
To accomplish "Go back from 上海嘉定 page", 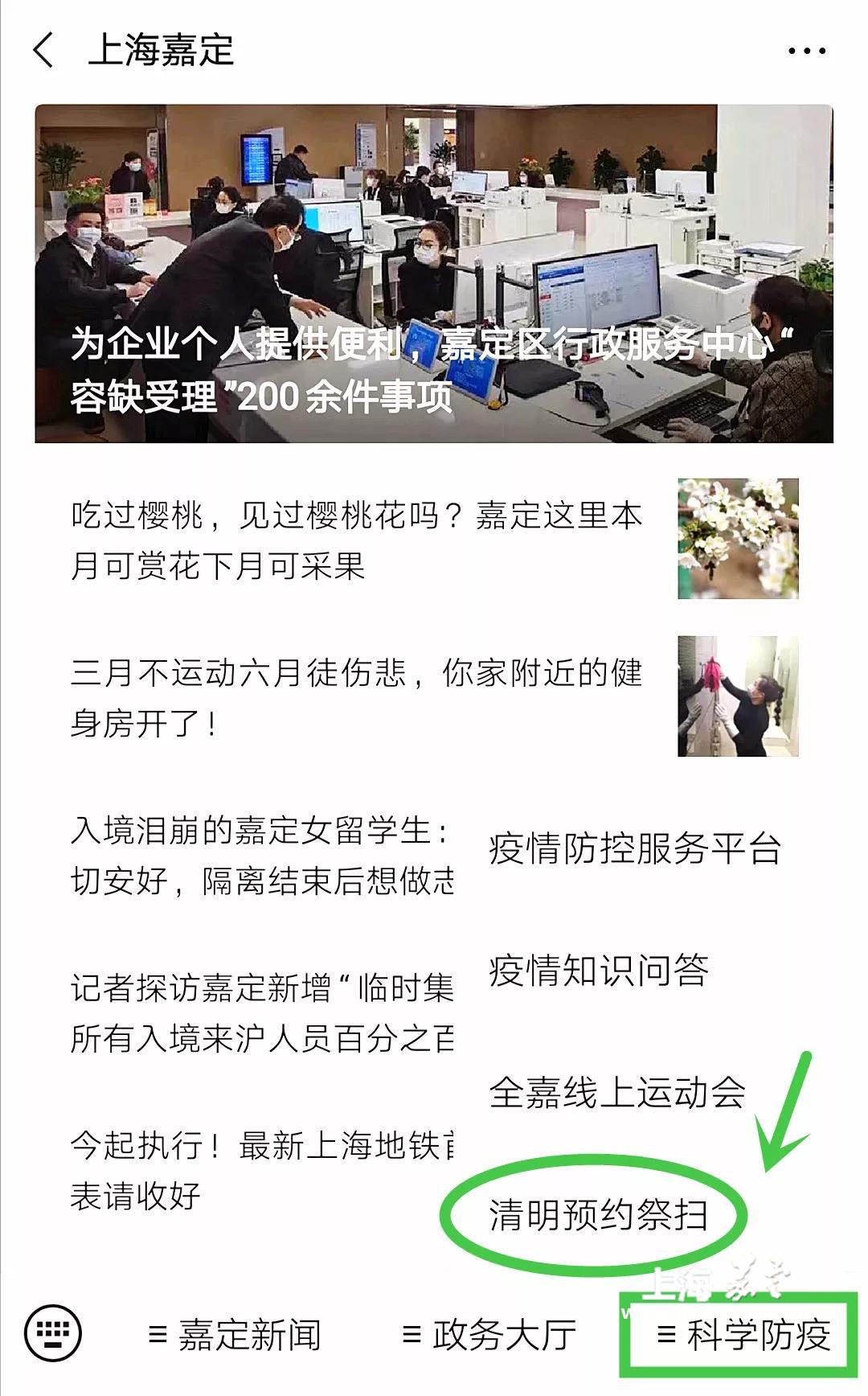I will [x=44, y=50].
